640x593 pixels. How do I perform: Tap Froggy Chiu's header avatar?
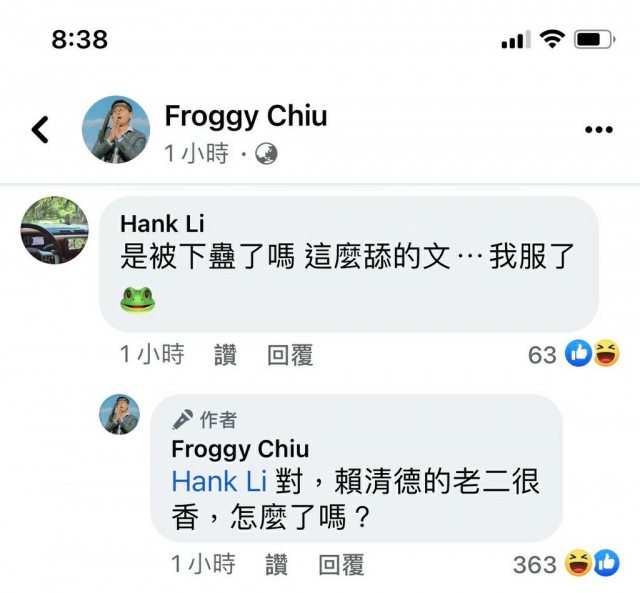click(x=115, y=130)
